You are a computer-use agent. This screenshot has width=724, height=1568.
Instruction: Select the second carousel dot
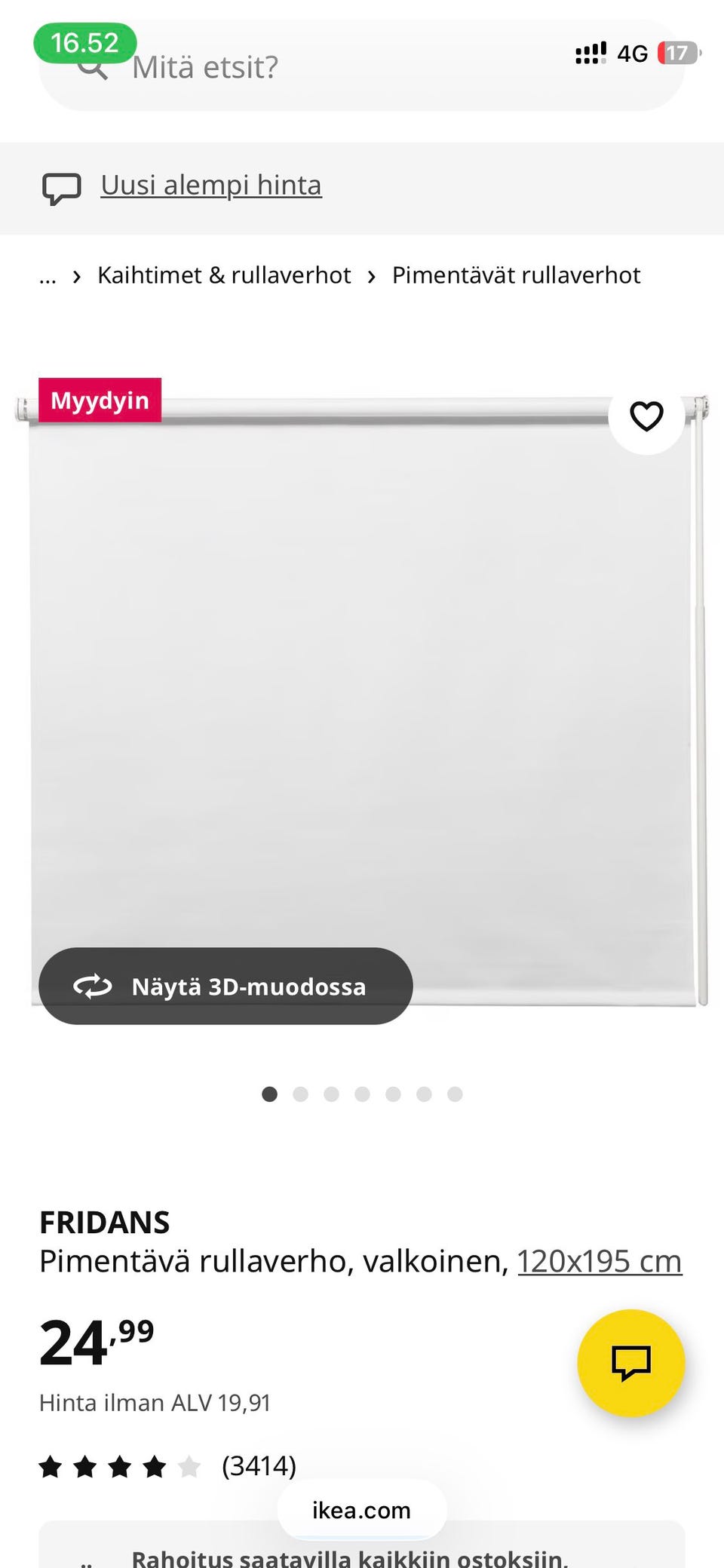300,1094
